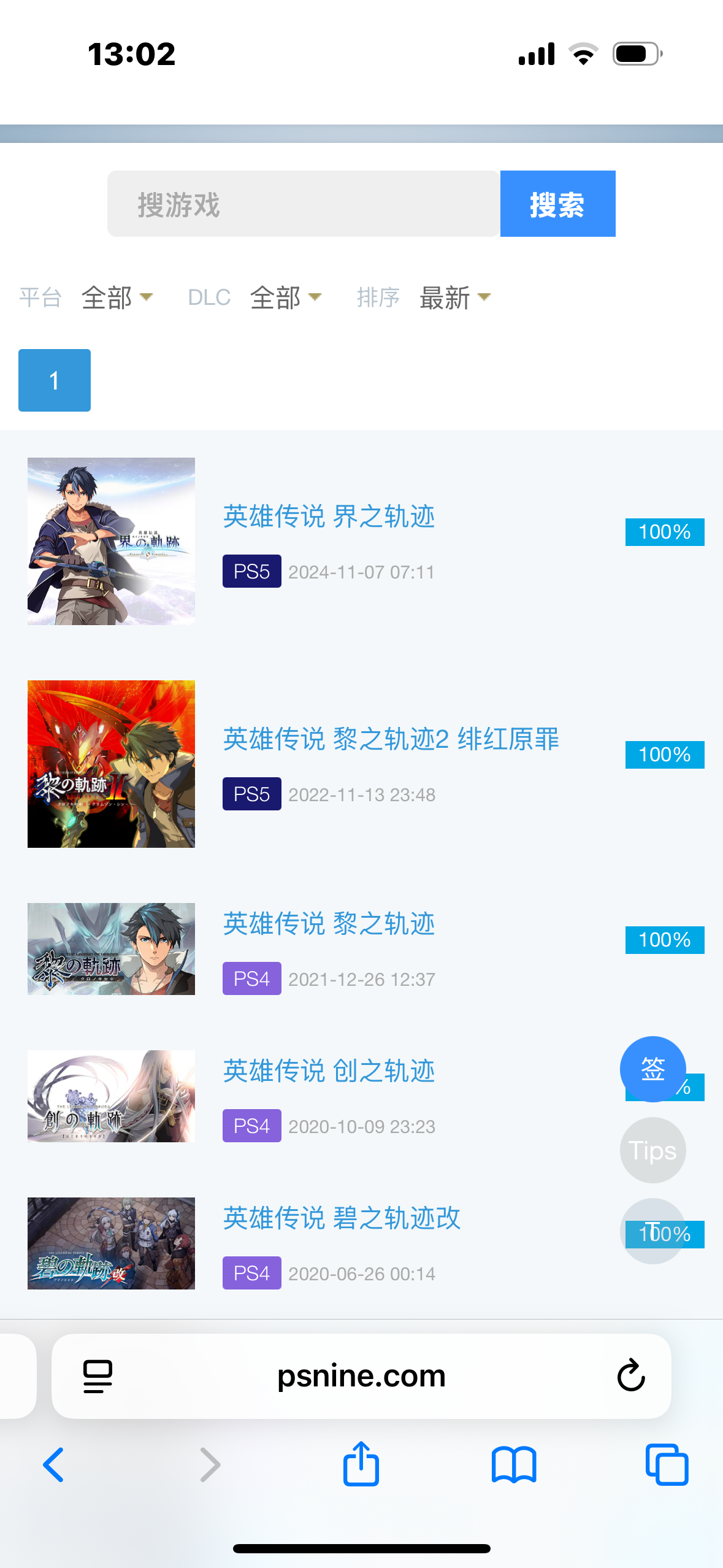The height and width of the screenshot is (1568, 723).
Task: Expand the 平台 platform dropdown
Action: coord(117,298)
